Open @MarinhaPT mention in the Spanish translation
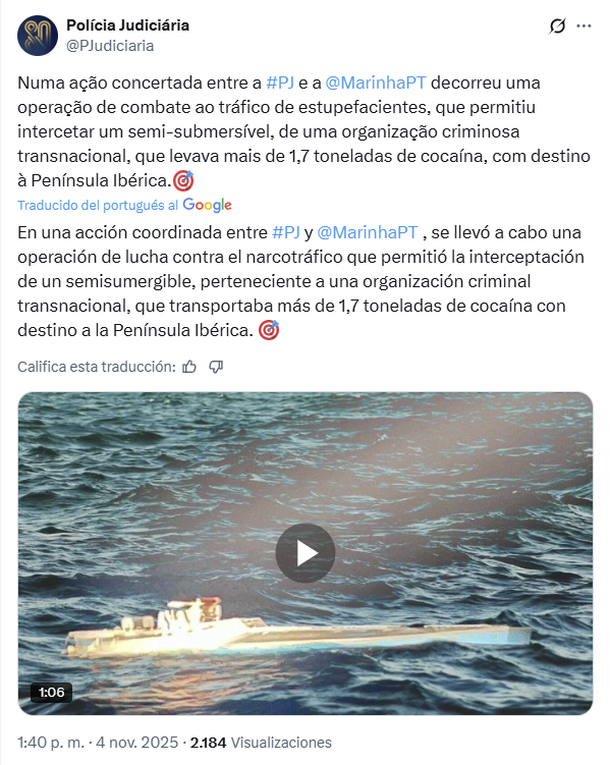610x765 pixels. [x=367, y=232]
